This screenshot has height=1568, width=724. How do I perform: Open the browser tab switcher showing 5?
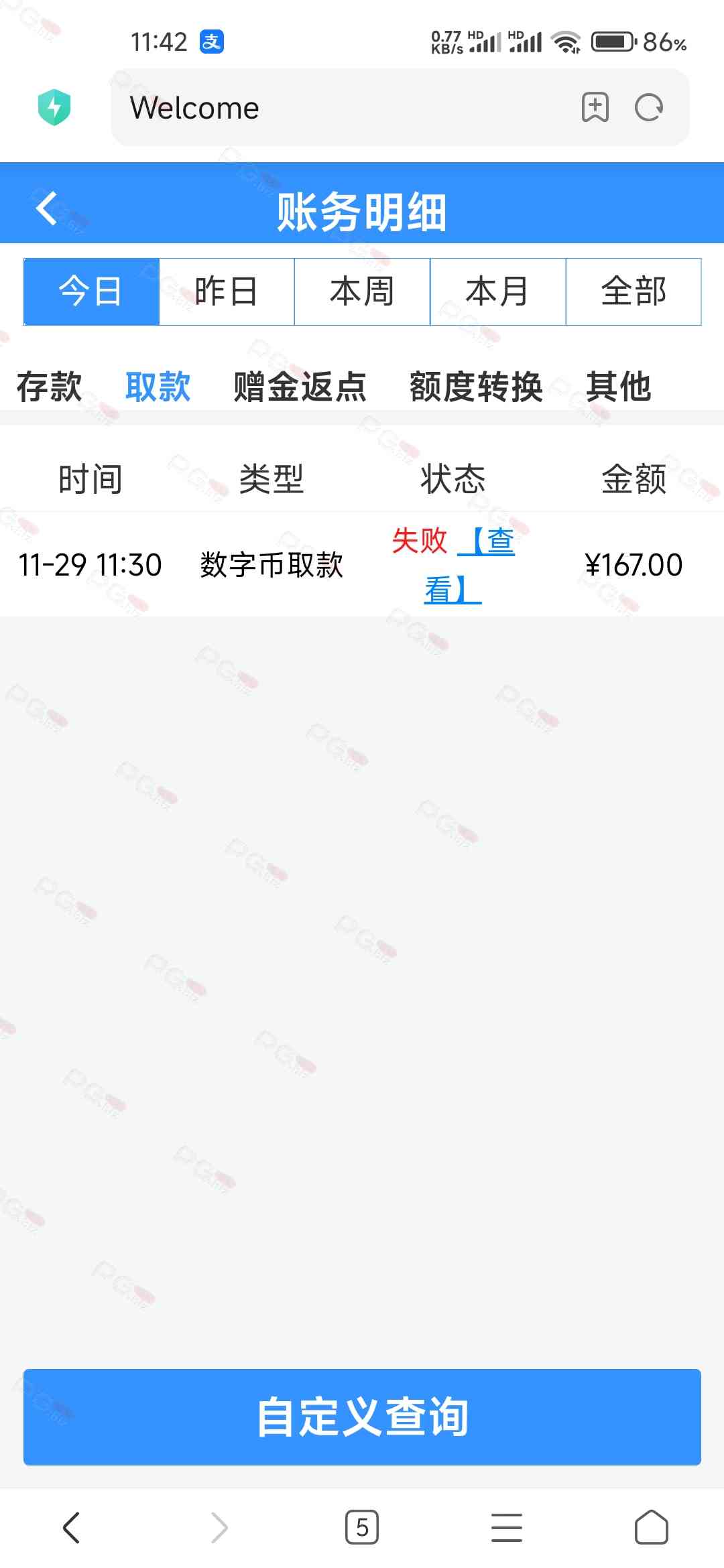tap(362, 1528)
